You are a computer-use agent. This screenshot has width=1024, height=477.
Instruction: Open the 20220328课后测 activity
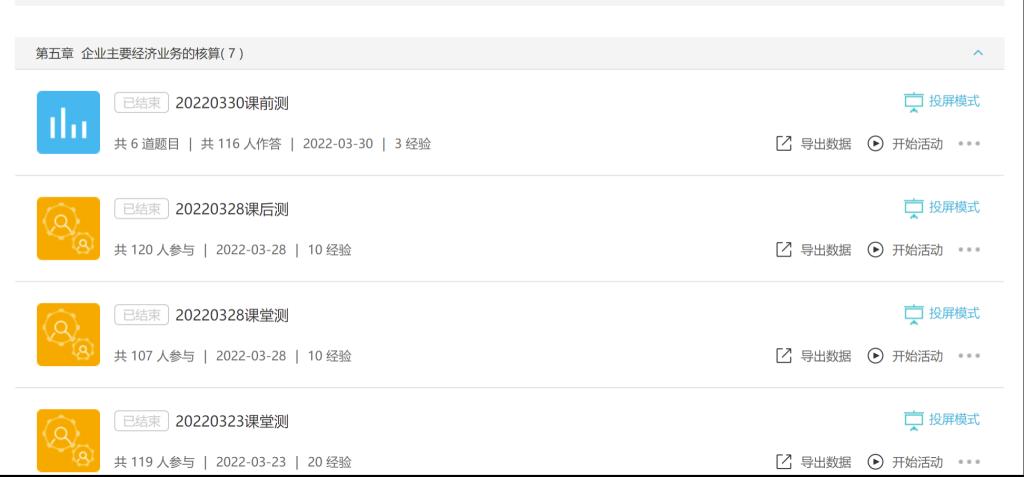232,209
